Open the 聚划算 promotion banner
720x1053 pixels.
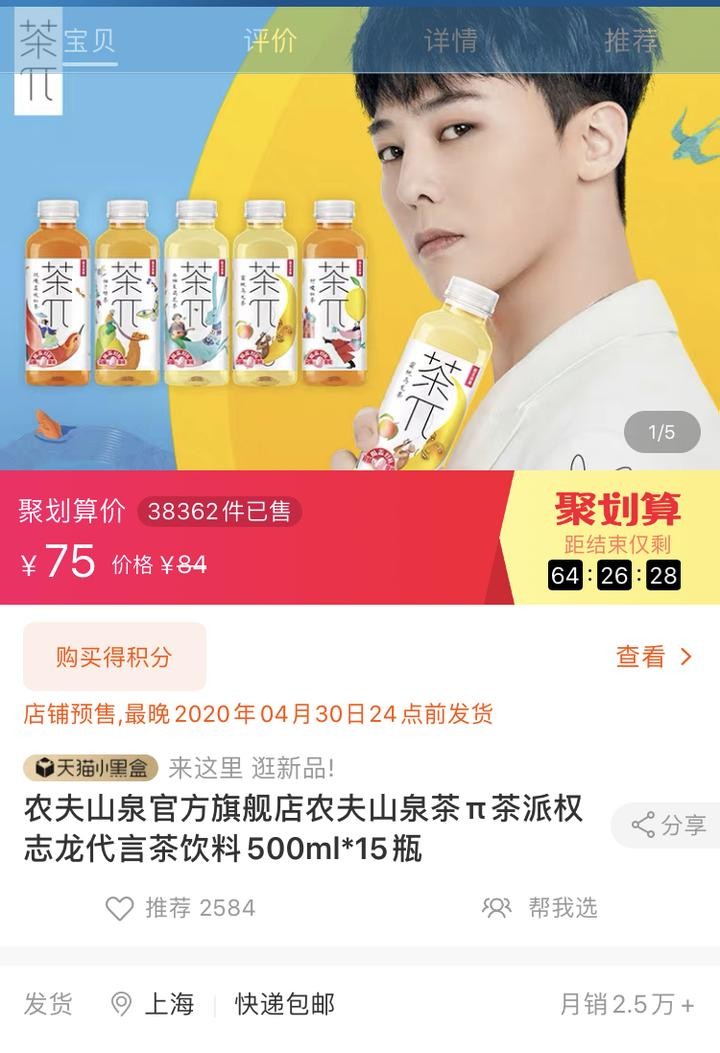pos(617,536)
